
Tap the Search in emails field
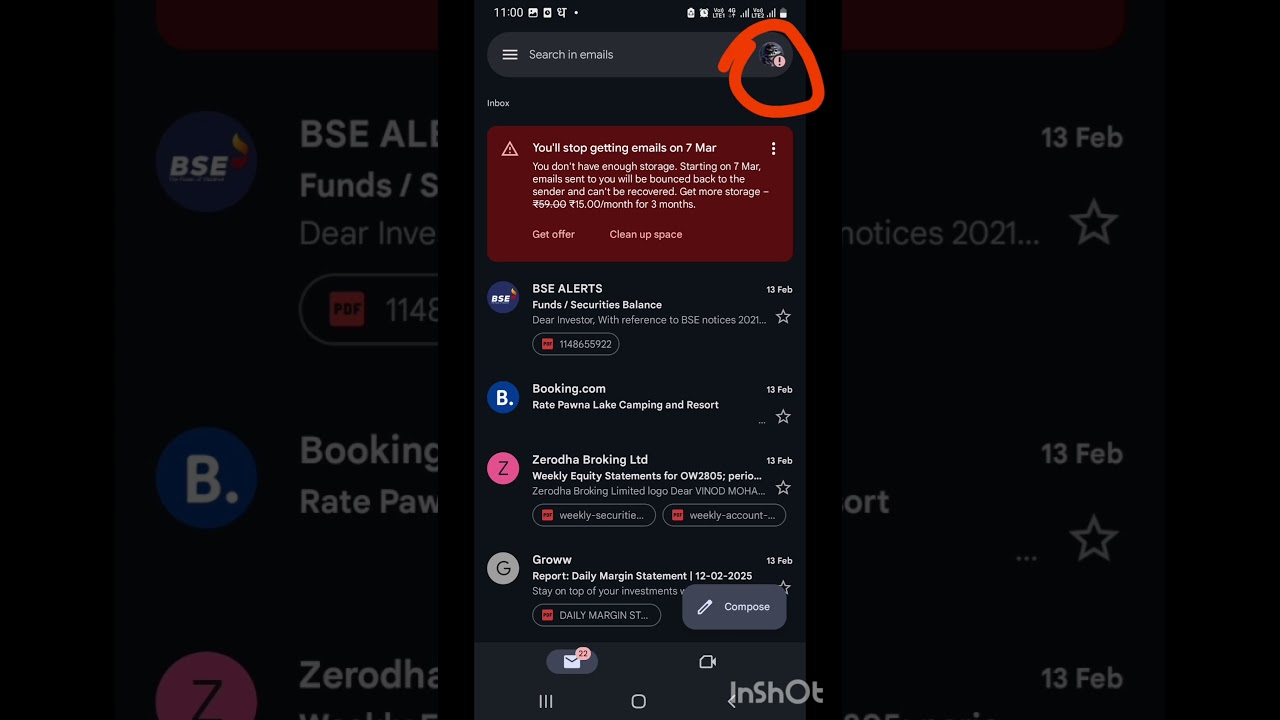(620, 55)
